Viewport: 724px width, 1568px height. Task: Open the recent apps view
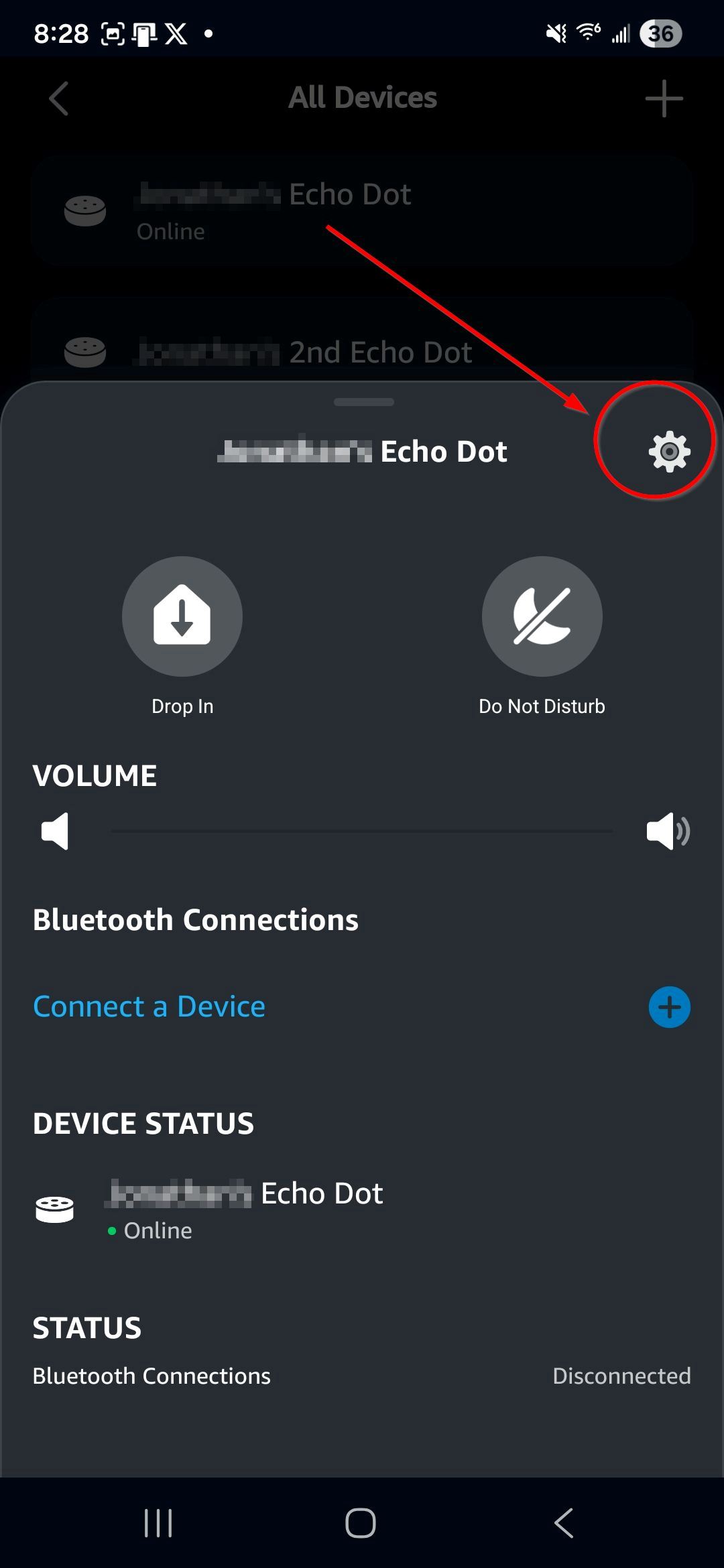(x=158, y=1522)
